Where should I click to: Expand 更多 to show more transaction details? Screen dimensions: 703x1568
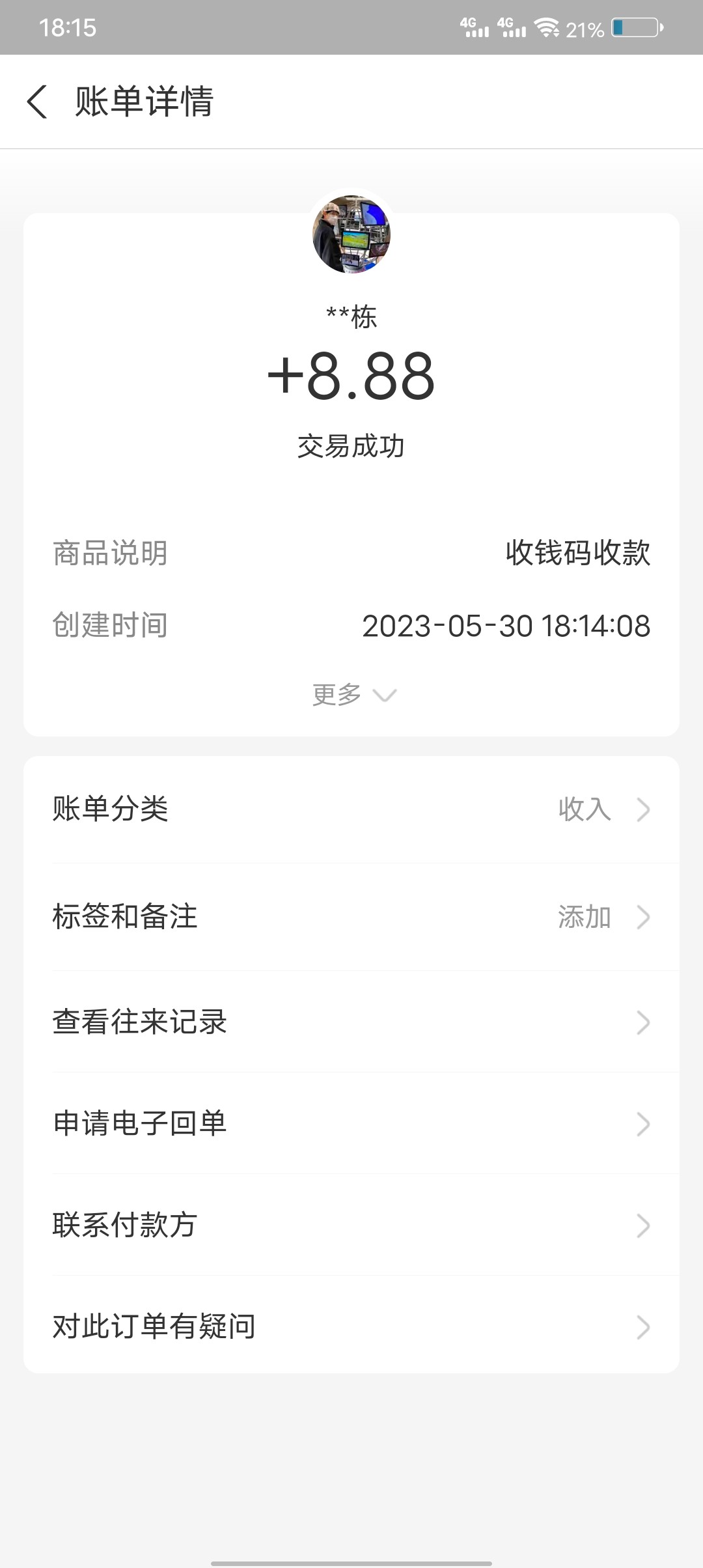(351, 695)
